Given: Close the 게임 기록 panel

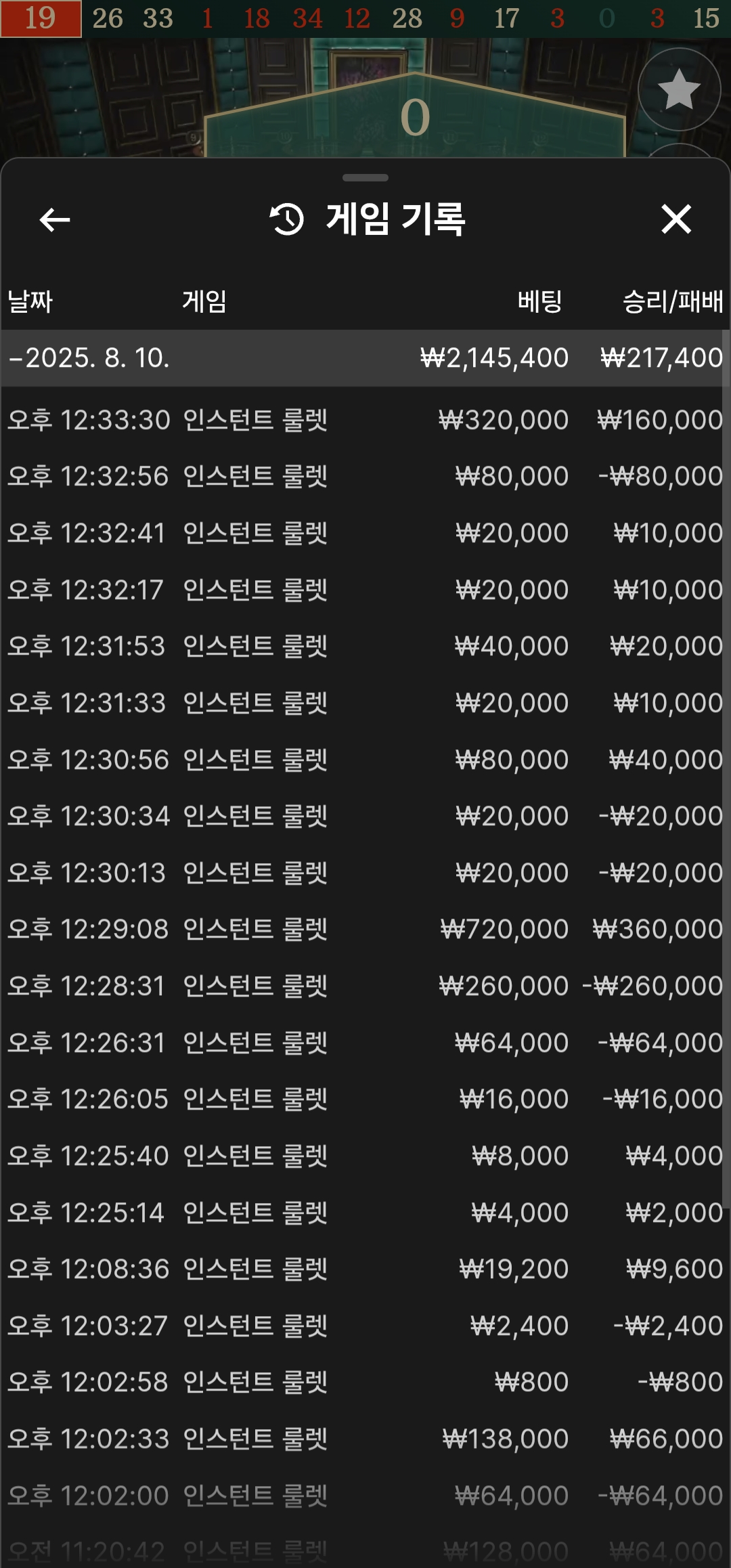Looking at the screenshot, I should pyautogui.click(x=675, y=219).
